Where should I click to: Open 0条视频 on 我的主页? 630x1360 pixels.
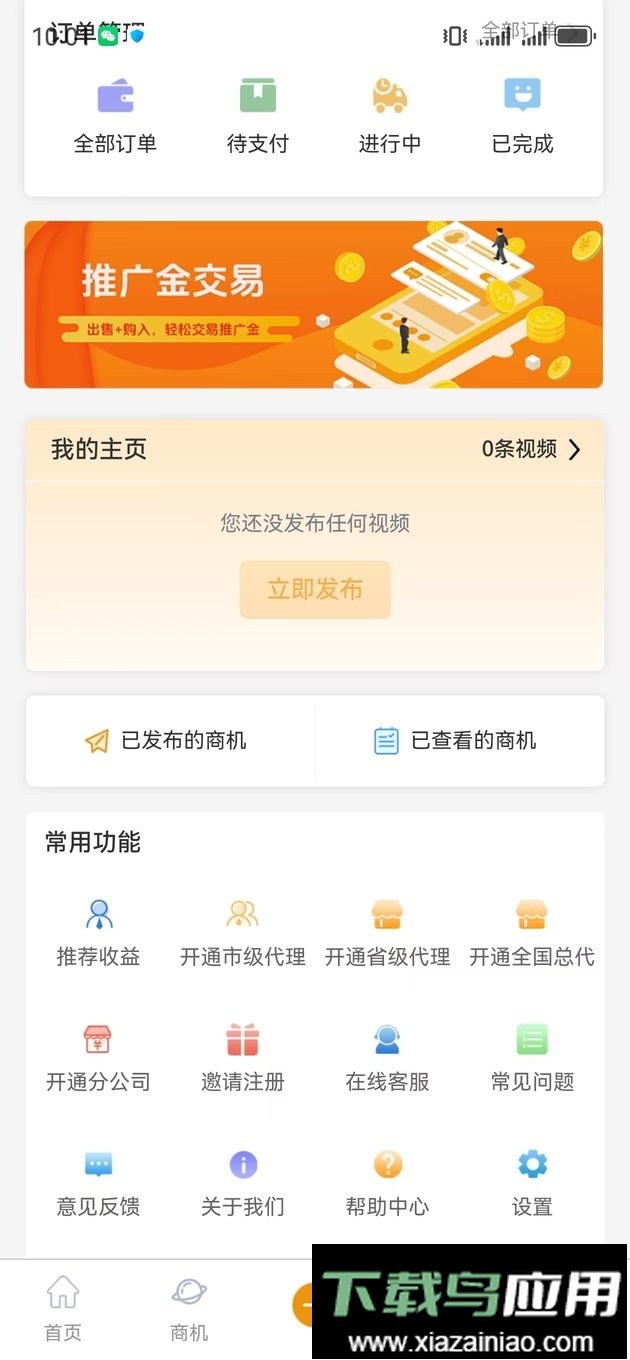(531, 450)
